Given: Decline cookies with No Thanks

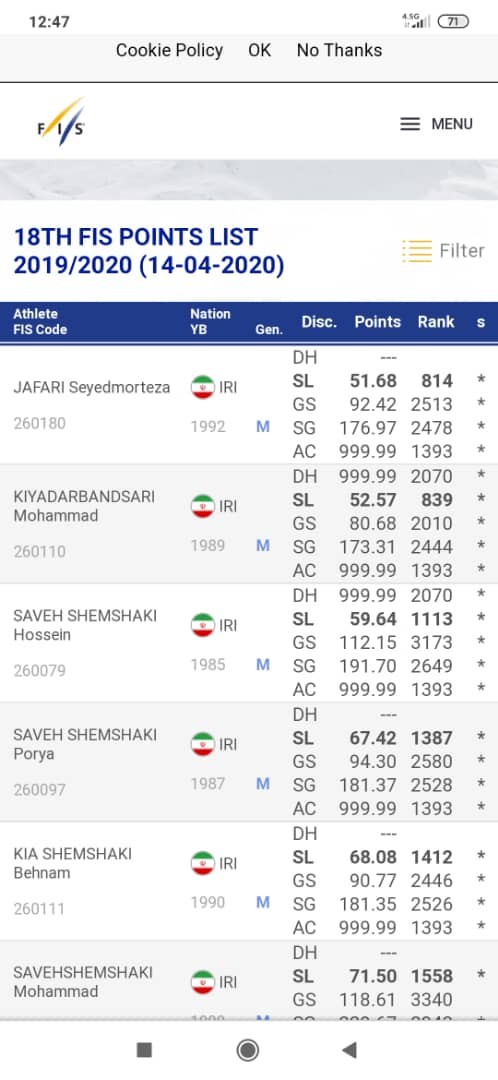Looking at the screenshot, I should point(339,50).
